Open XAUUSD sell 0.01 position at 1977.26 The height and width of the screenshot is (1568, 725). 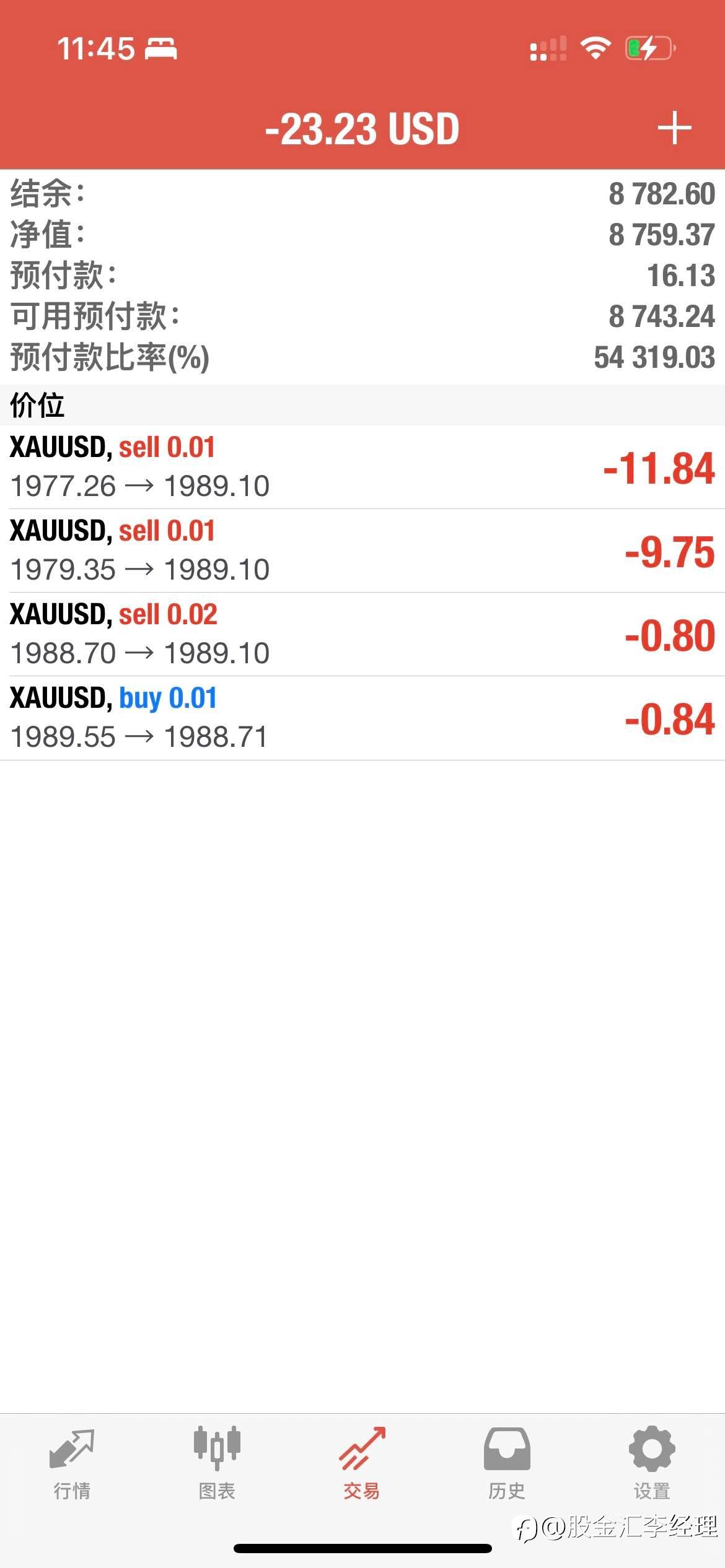pyautogui.click(x=362, y=467)
